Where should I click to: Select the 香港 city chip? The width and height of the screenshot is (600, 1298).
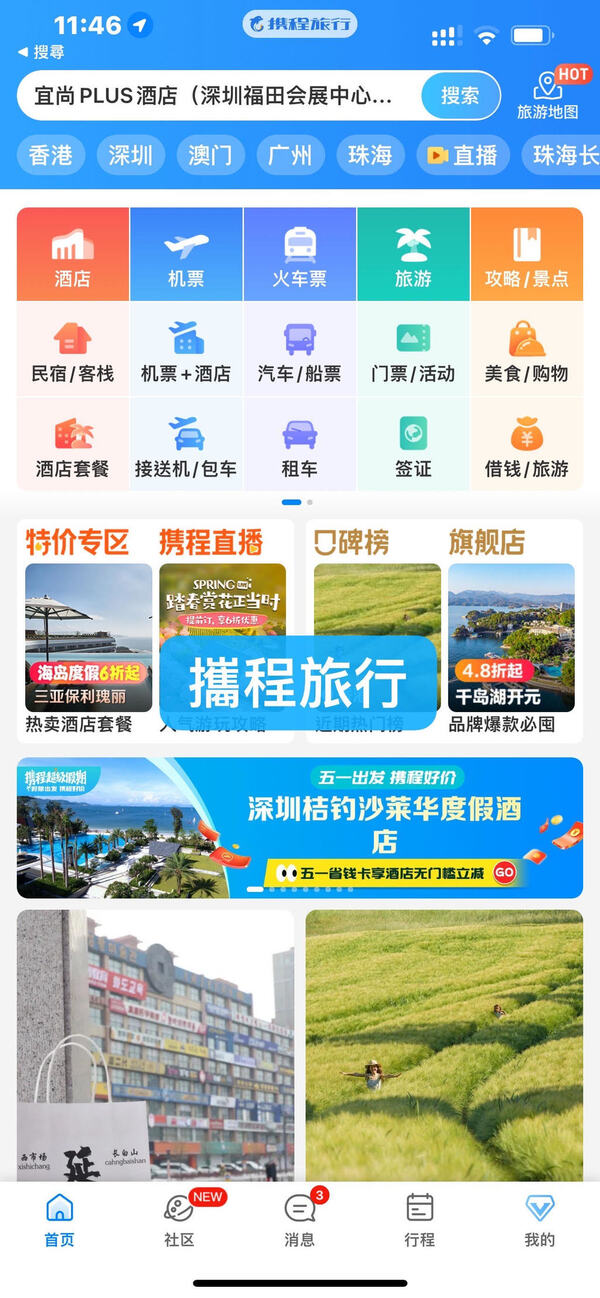(51, 155)
